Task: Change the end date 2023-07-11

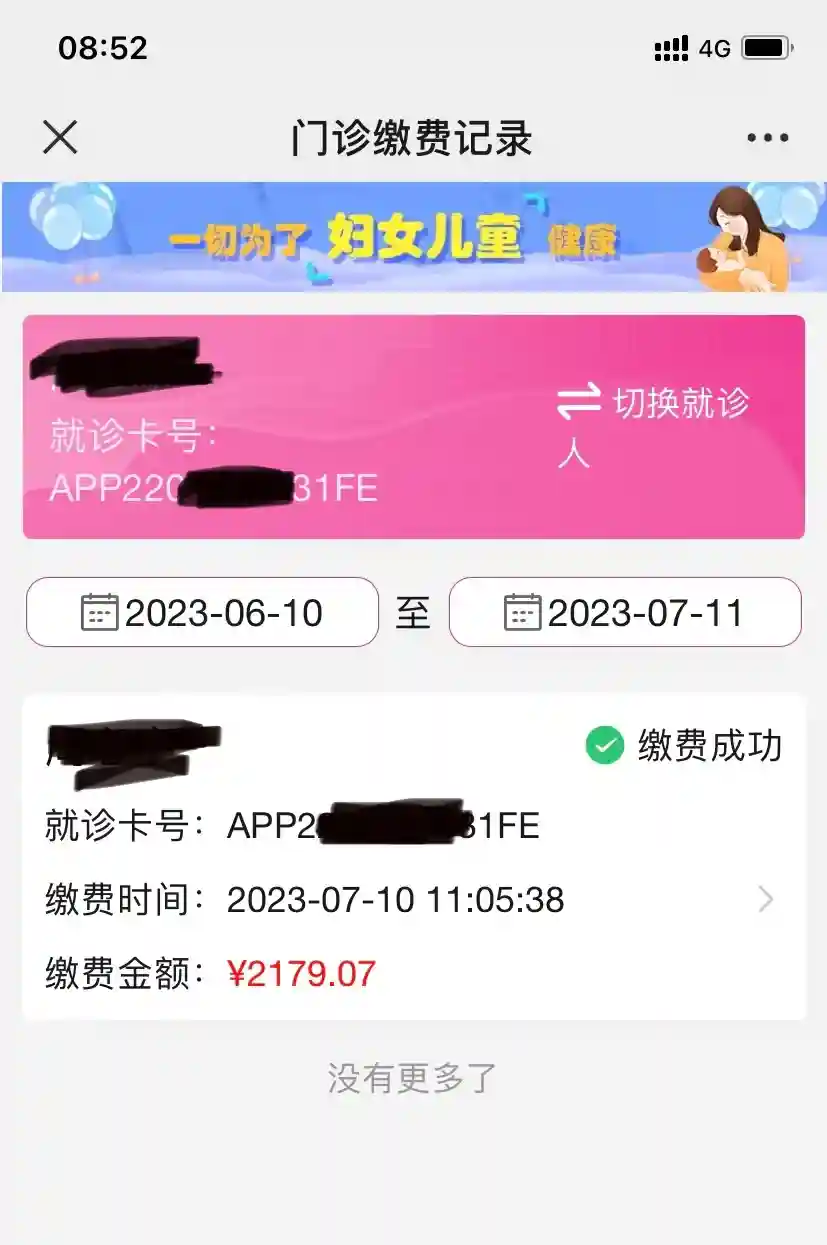Action: point(625,612)
